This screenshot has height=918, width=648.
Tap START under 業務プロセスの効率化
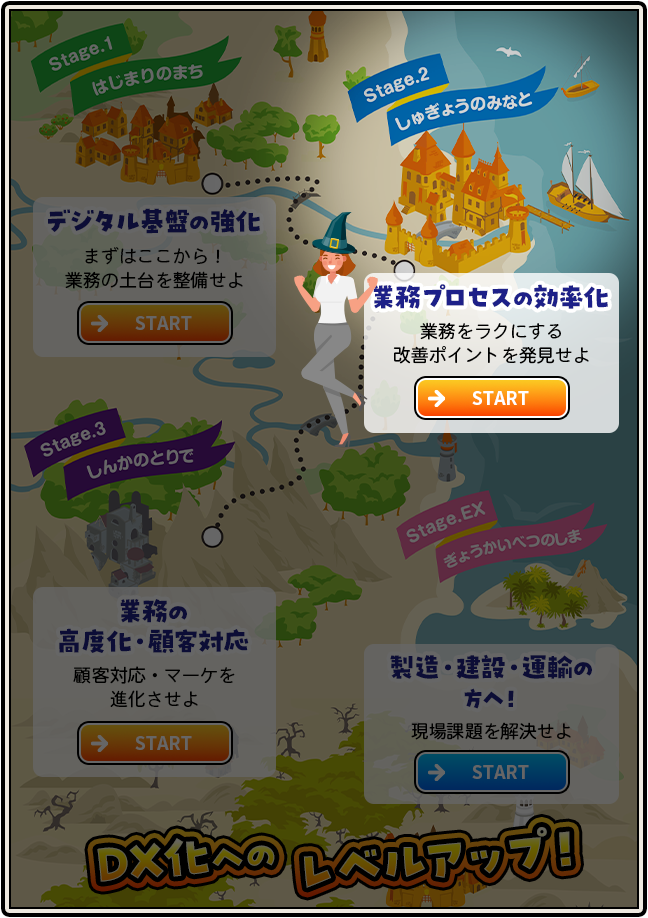(492, 398)
